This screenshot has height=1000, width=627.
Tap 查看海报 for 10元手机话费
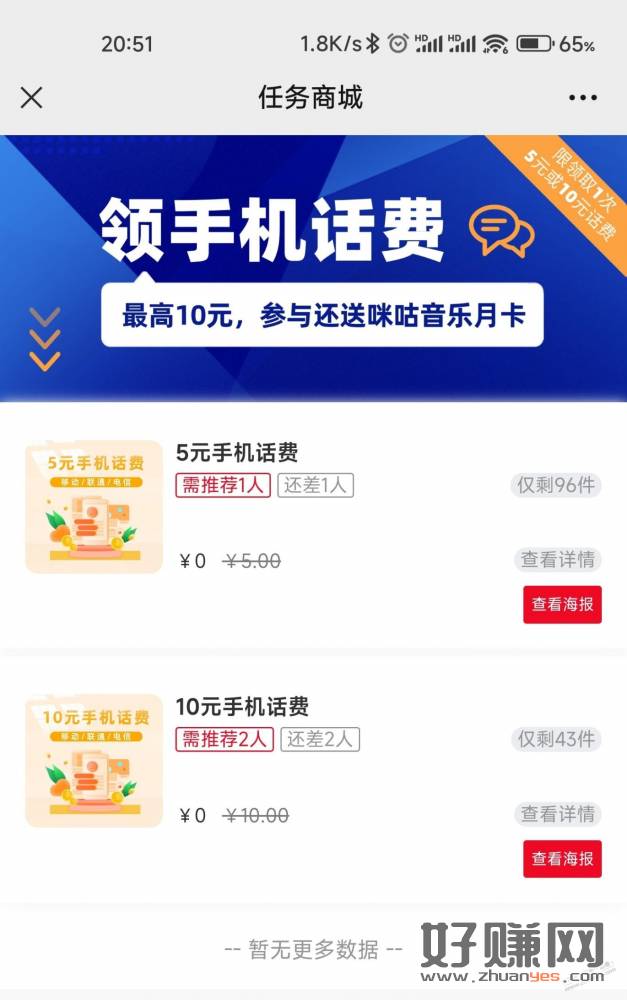(562, 858)
